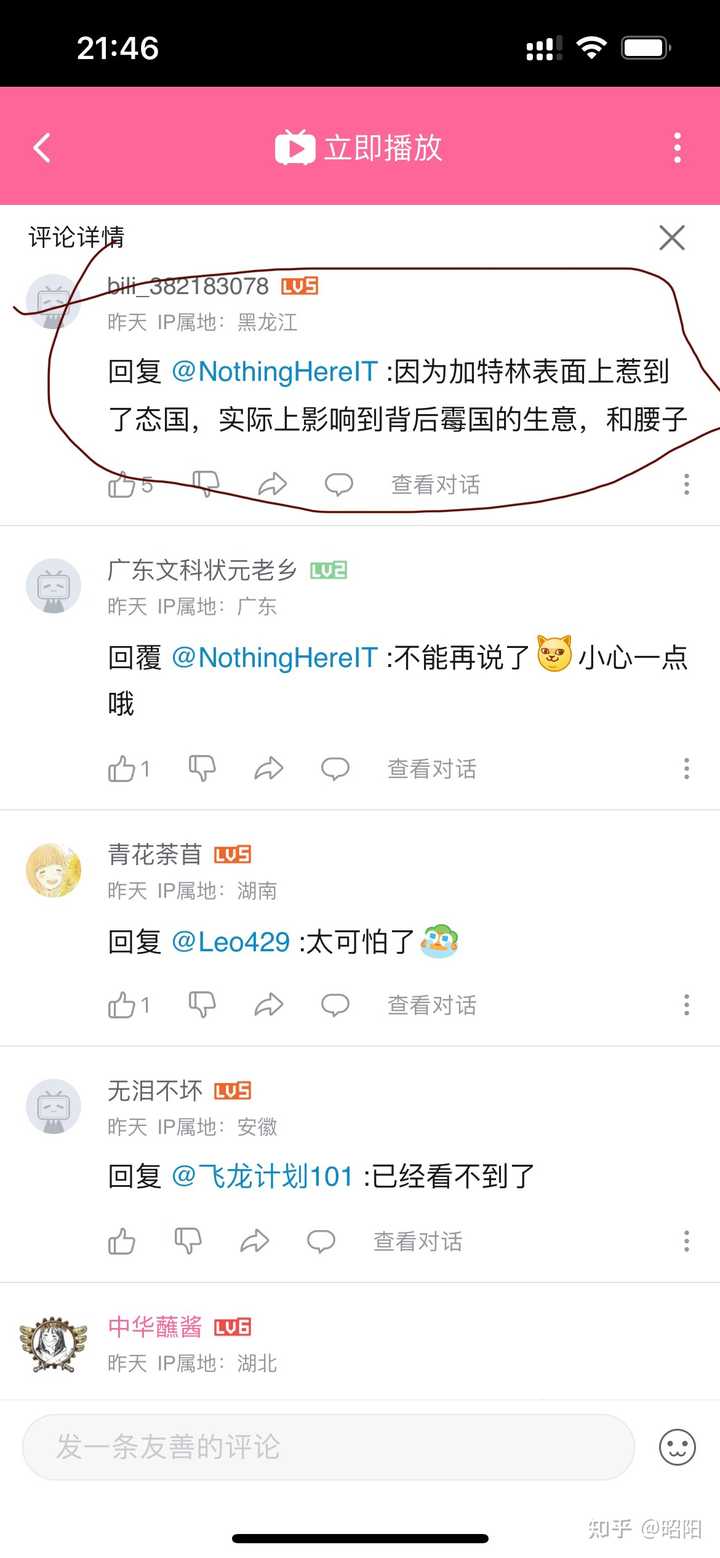Reply to 广东文科状元老乡's comment
720x1558 pixels.
click(x=335, y=769)
